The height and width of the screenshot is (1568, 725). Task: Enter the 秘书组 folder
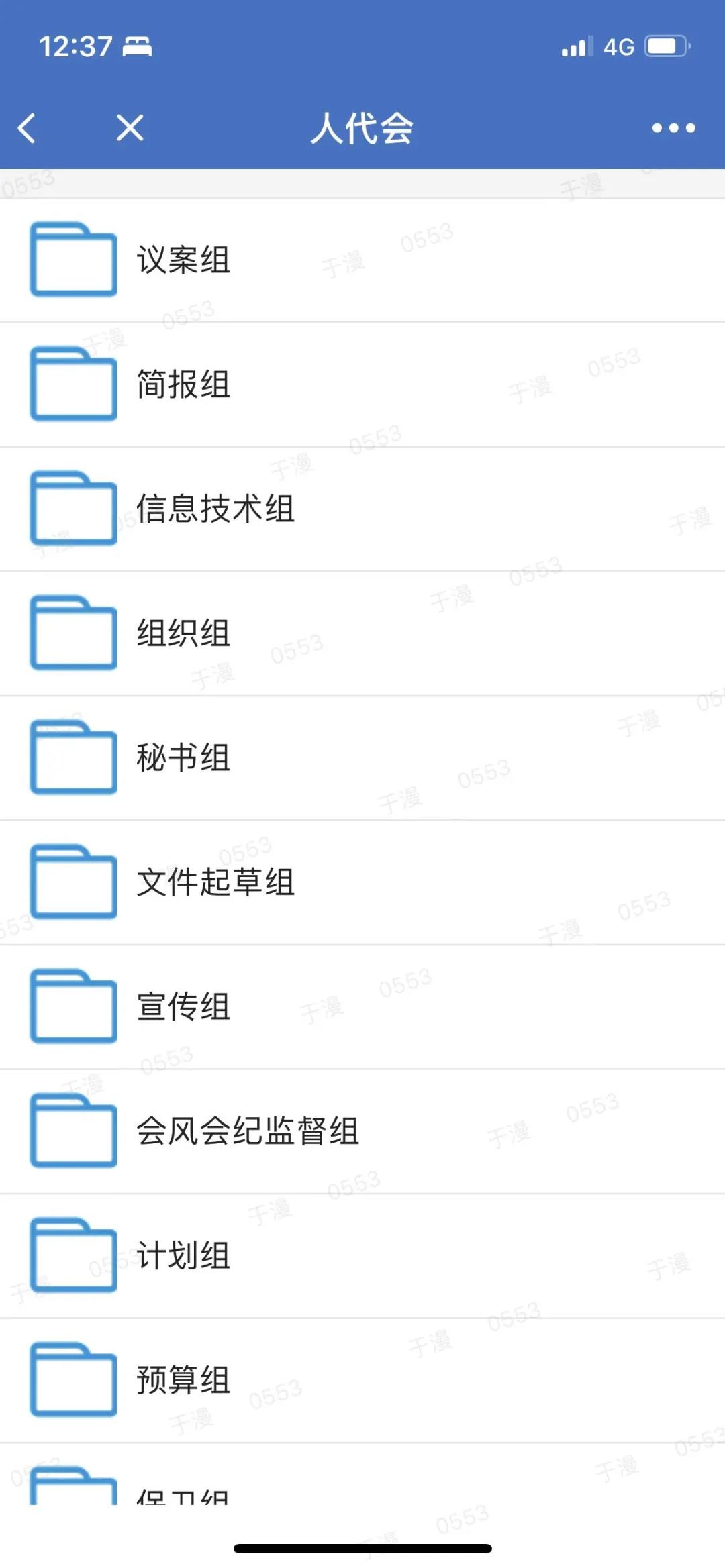click(362, 758)
